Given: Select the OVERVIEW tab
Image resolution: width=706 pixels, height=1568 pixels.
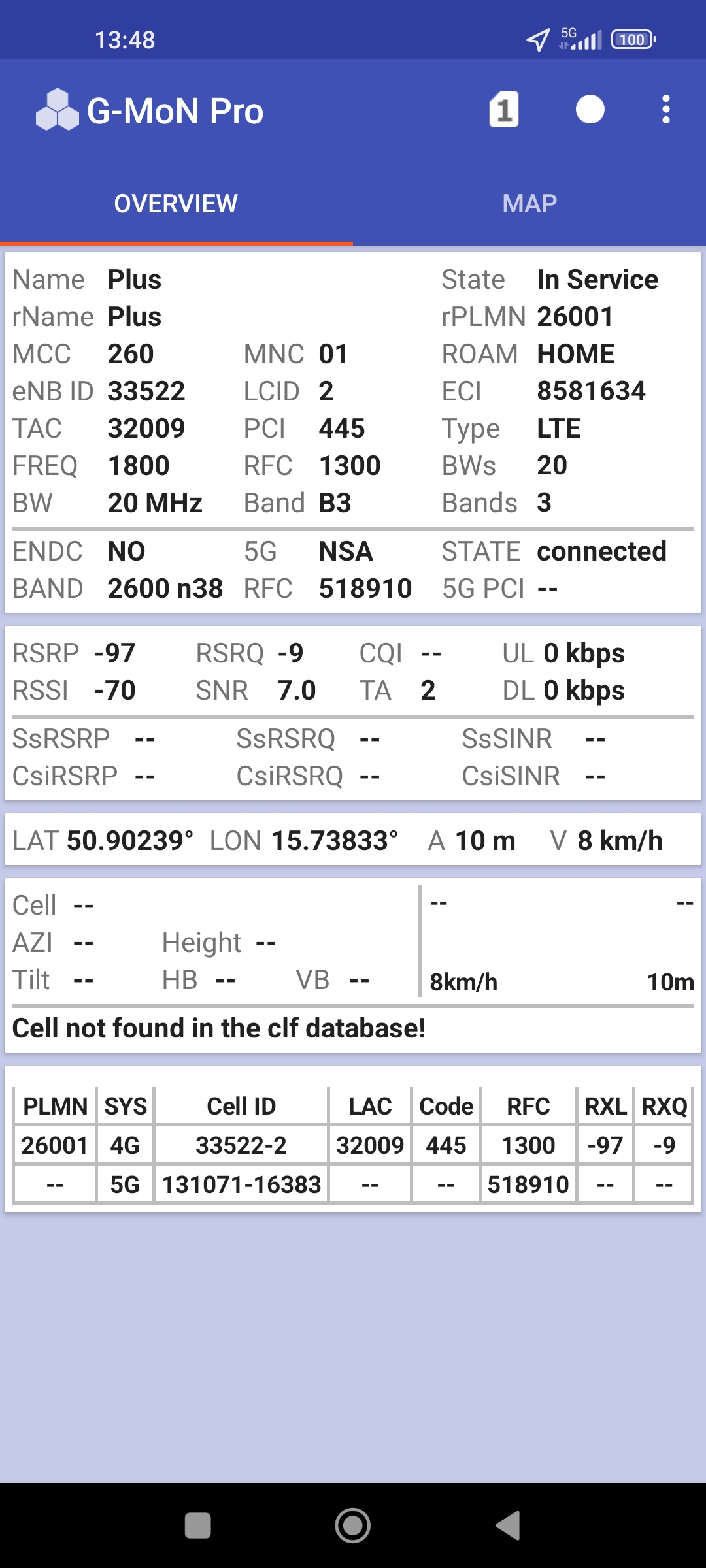Looking at the screenshot, I should click(176, 204).
